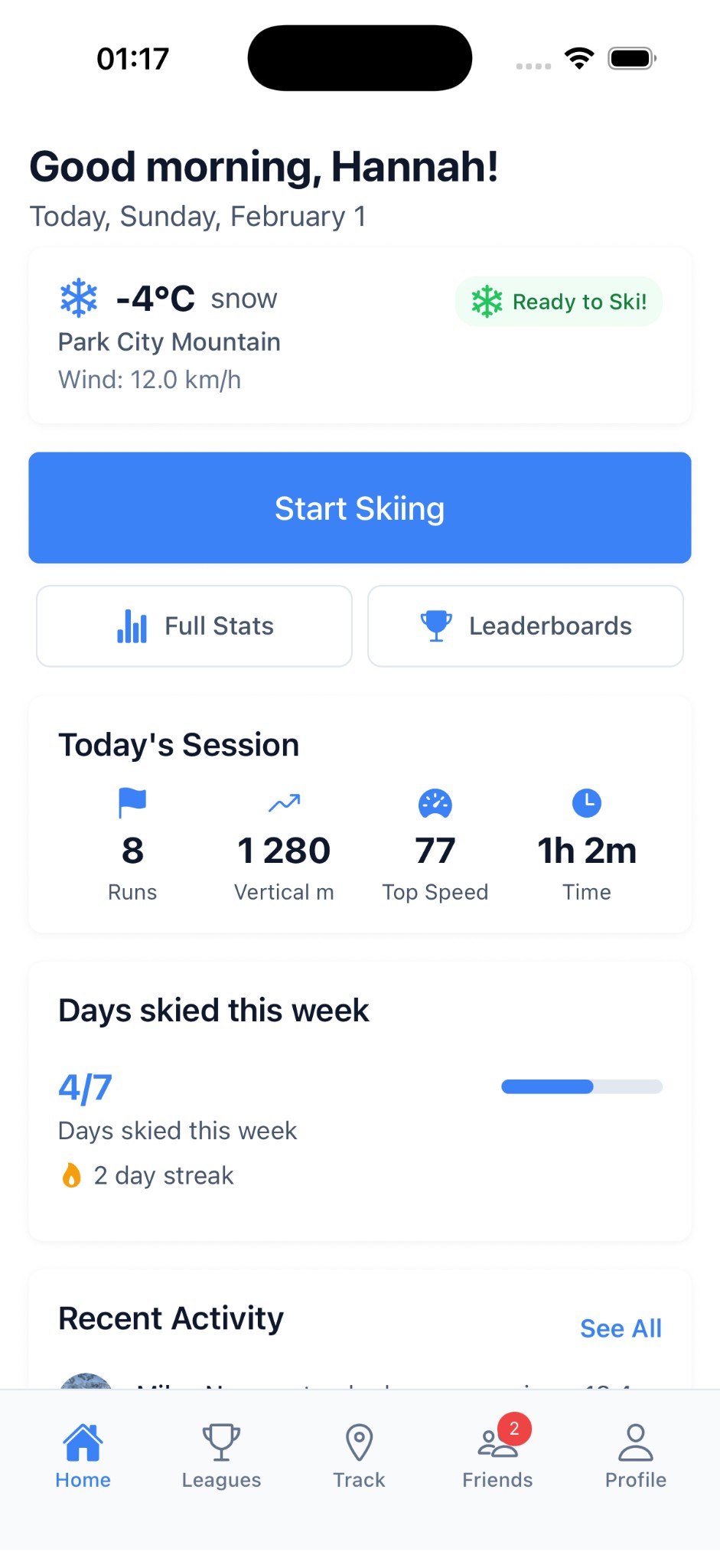Open Full Stats
Screen dimensions: 720x1568
coord(194,626)
